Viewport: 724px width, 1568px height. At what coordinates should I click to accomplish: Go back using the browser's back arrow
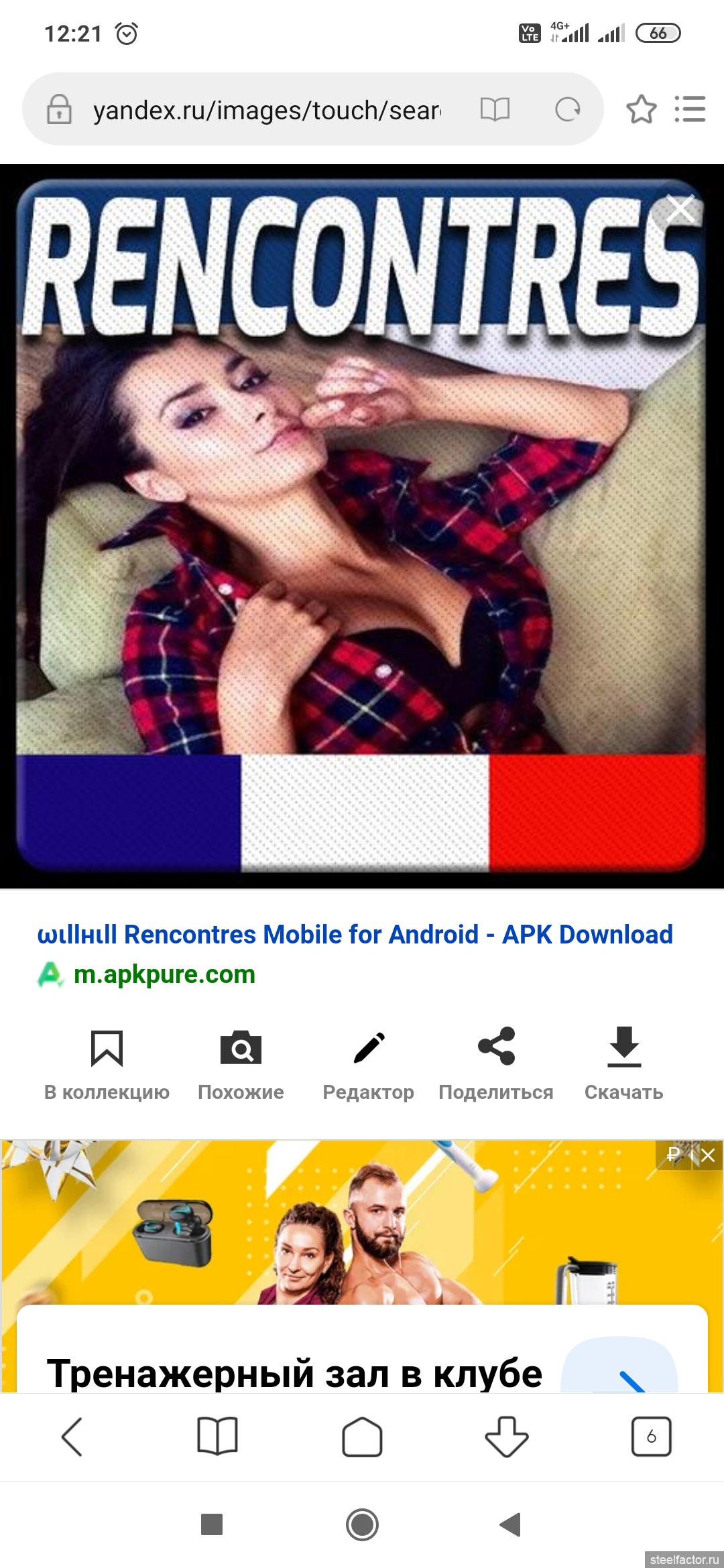(72, 1437)
